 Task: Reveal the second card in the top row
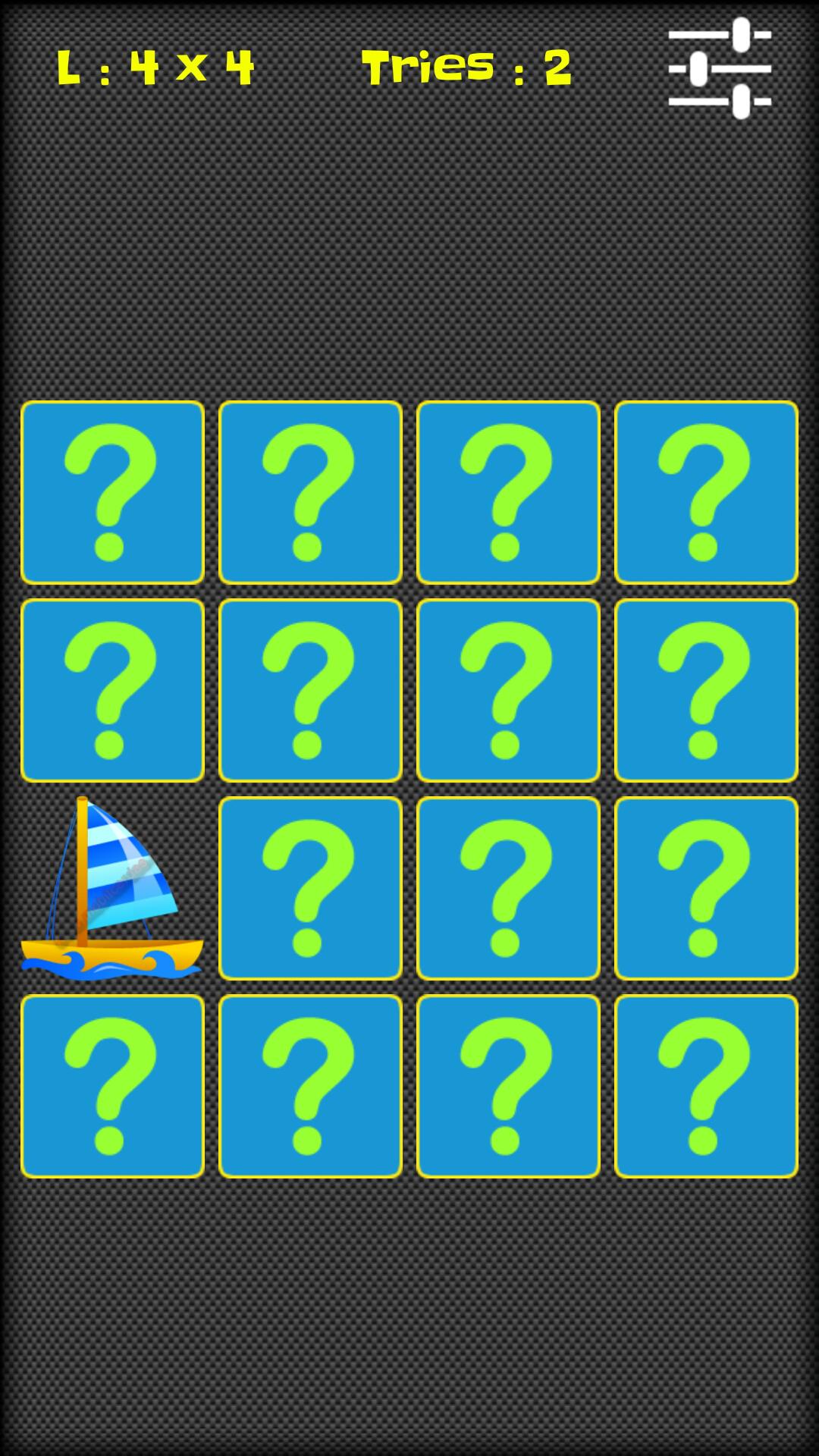pos(310,492)
